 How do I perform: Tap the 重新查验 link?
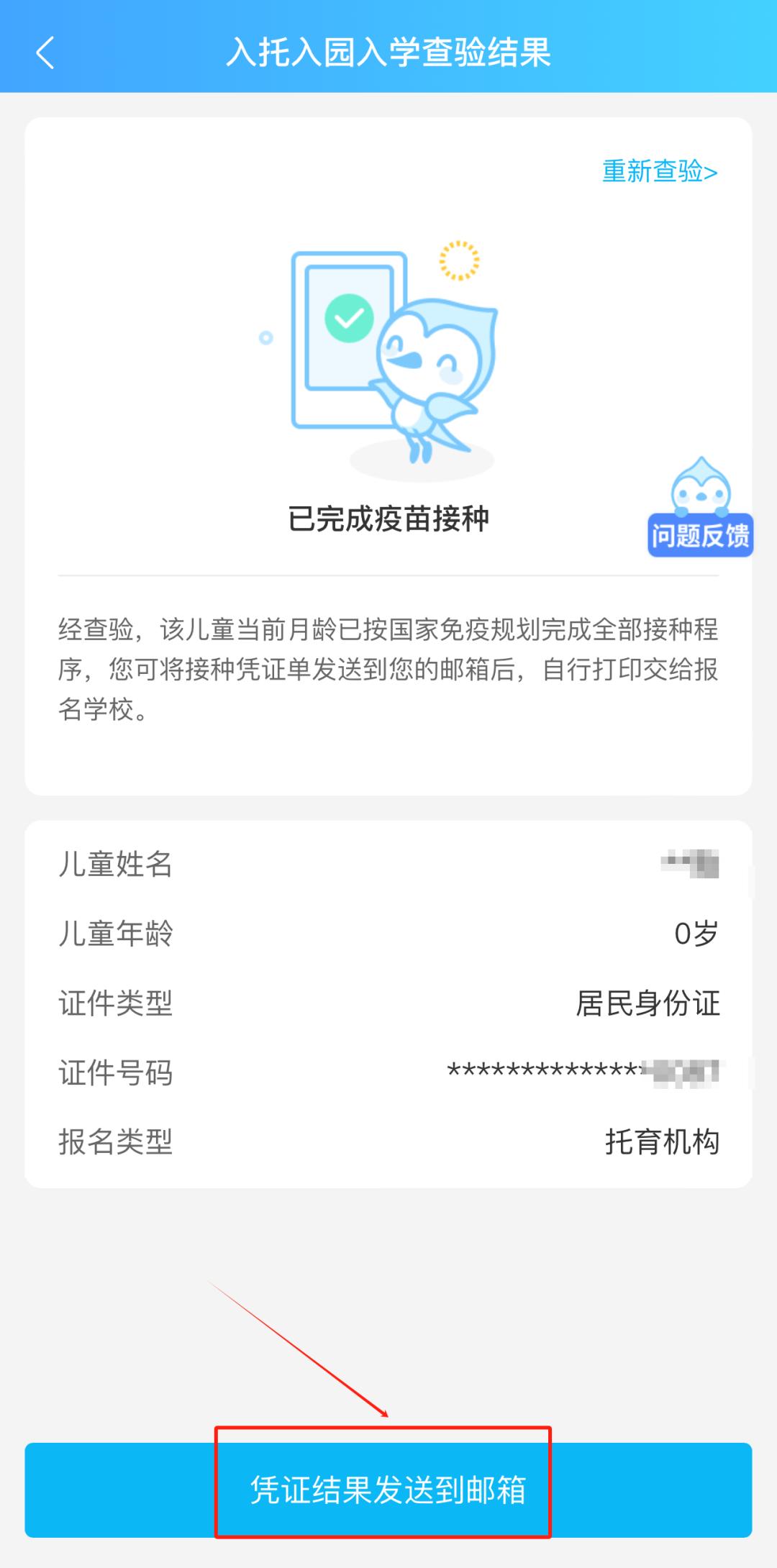(659, 172)
